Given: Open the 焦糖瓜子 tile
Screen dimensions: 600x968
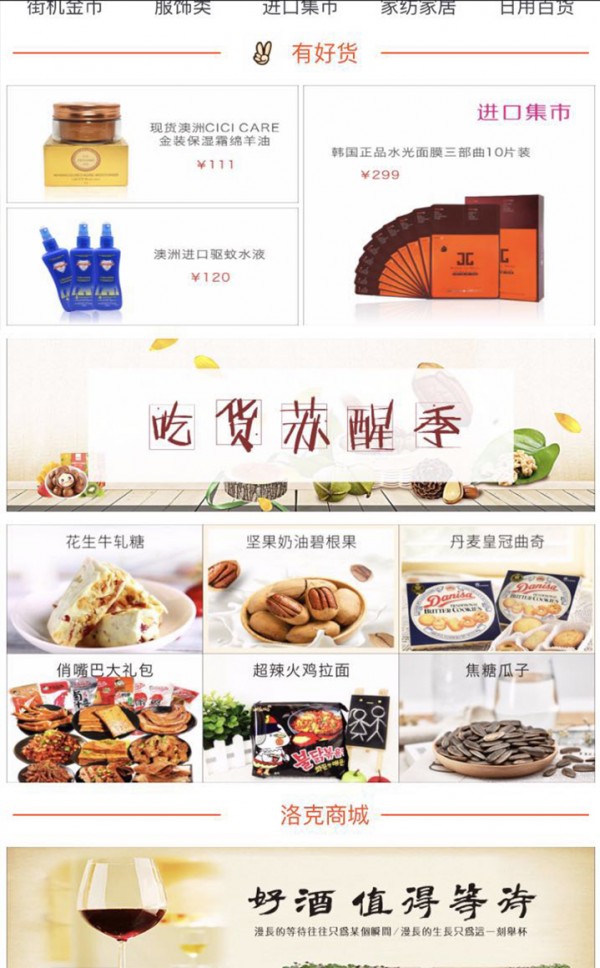Looking at the screenshot, I should [x=497, y=718].
